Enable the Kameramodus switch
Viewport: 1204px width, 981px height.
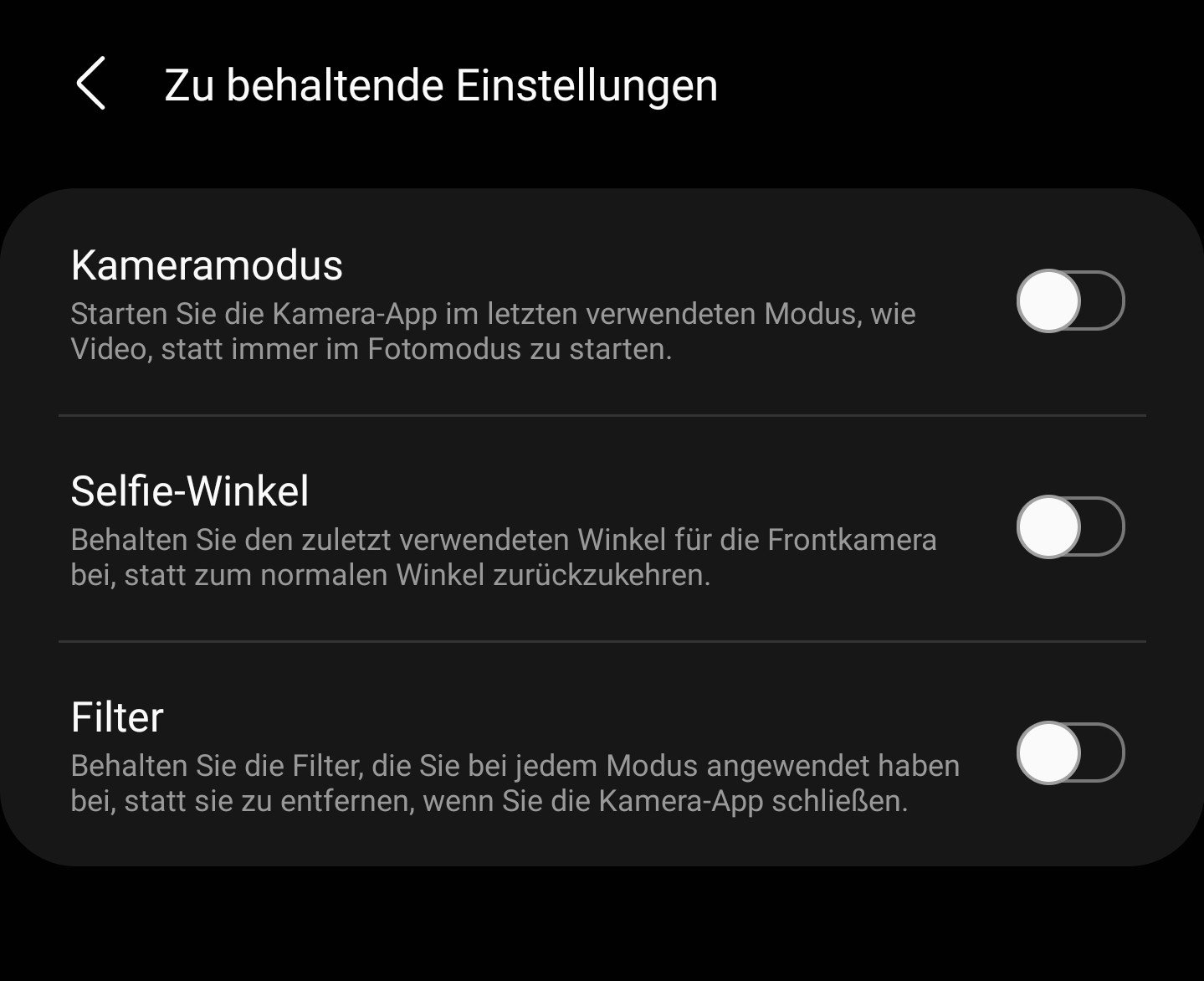coord(1069,300)
